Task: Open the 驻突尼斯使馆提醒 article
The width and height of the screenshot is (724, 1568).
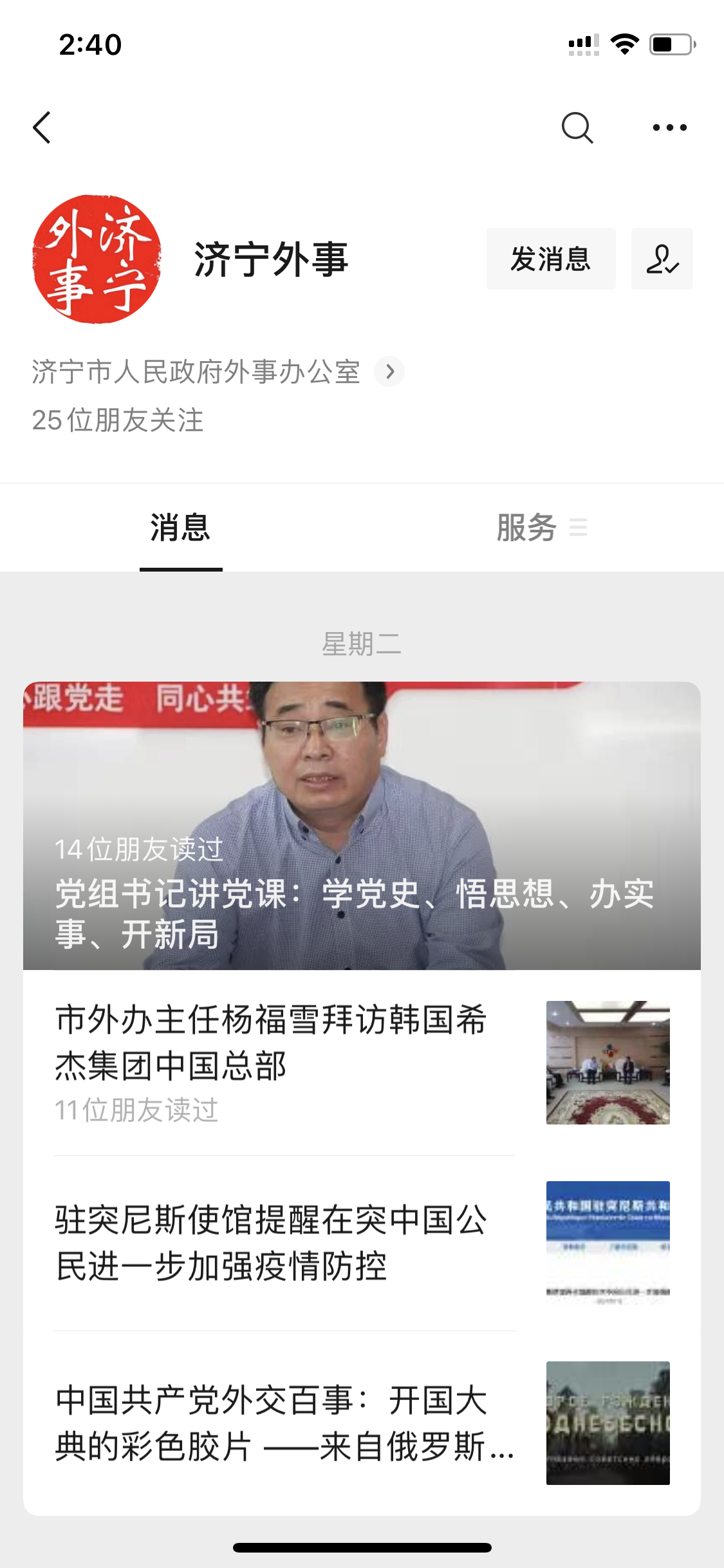Action: tap(362, 1243)
